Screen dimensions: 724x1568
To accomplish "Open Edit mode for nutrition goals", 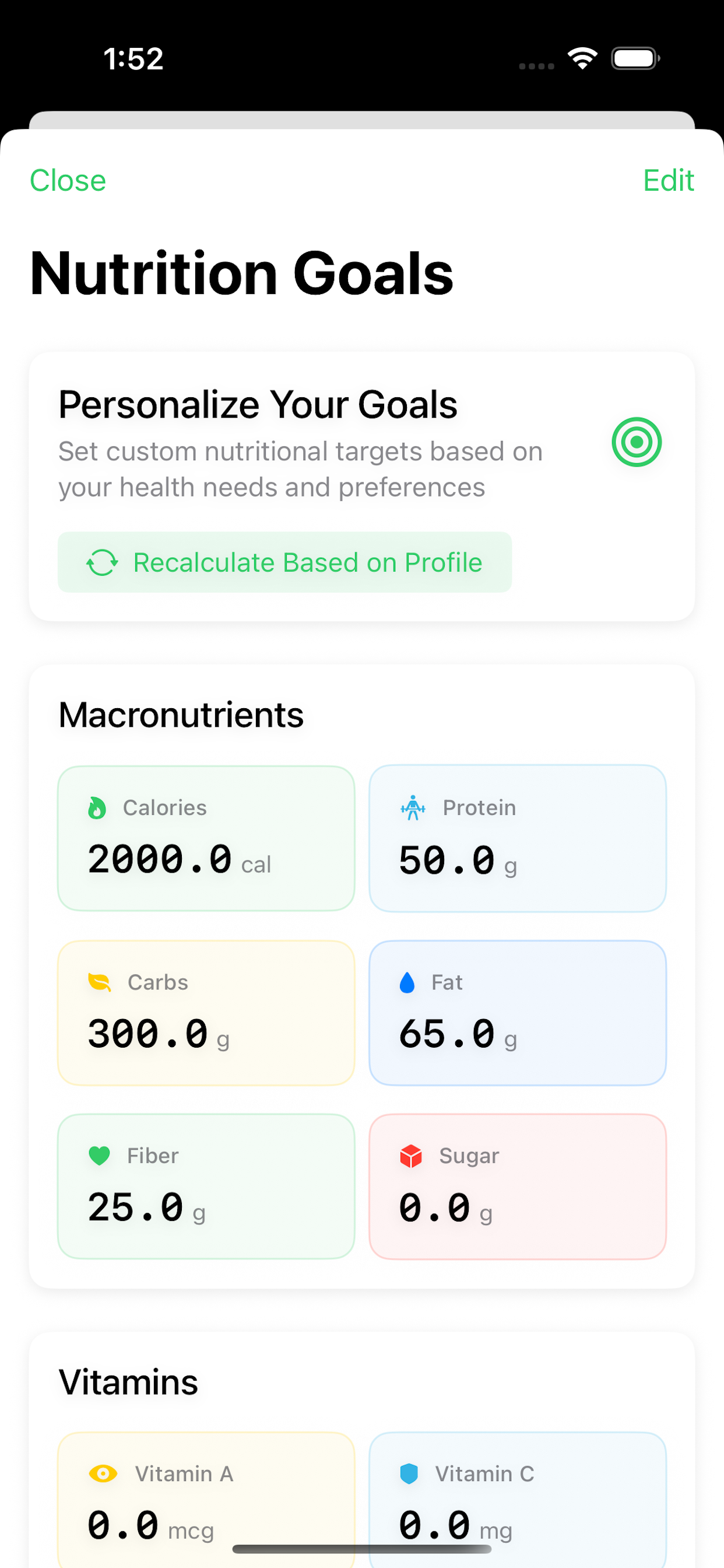I will click(667, 180).
